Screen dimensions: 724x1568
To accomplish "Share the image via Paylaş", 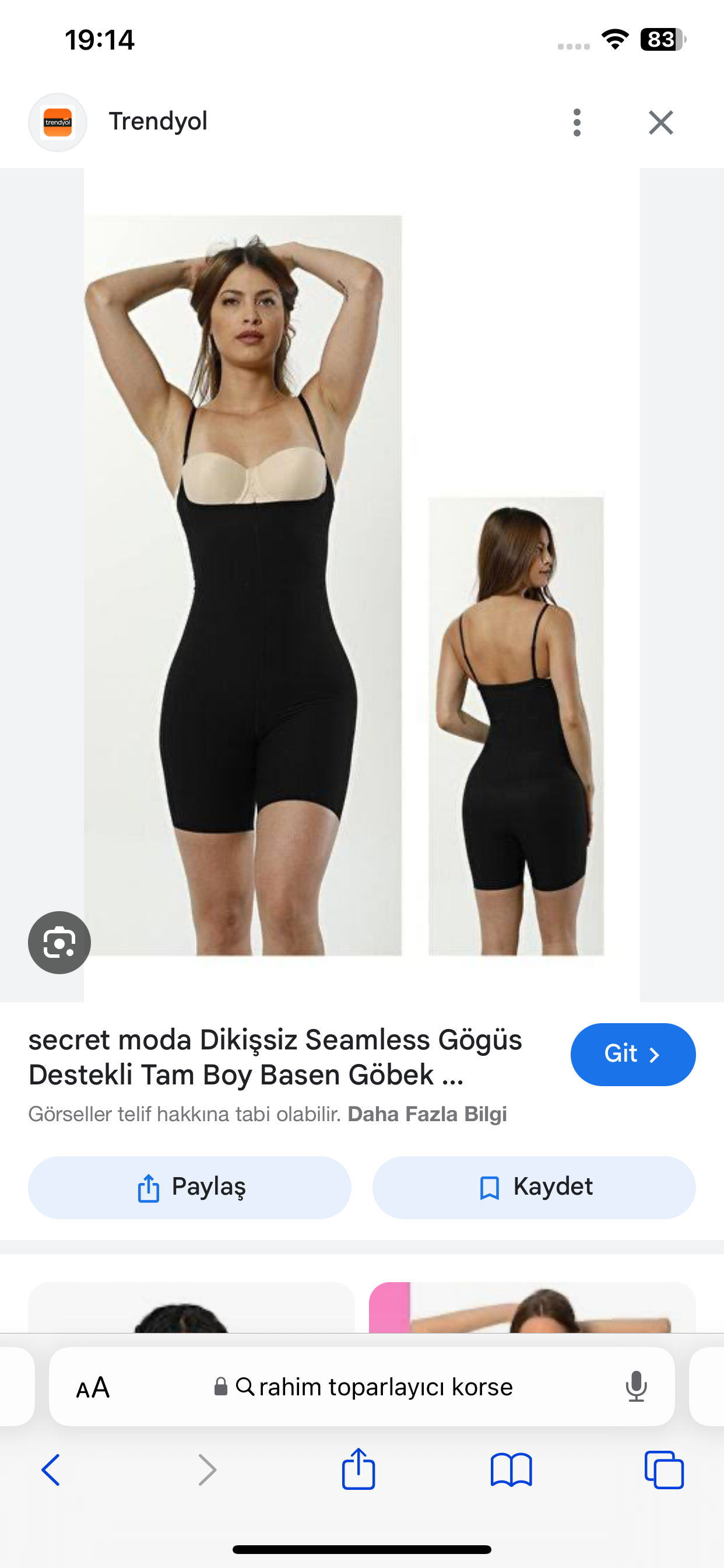I will coord(190,1187).
